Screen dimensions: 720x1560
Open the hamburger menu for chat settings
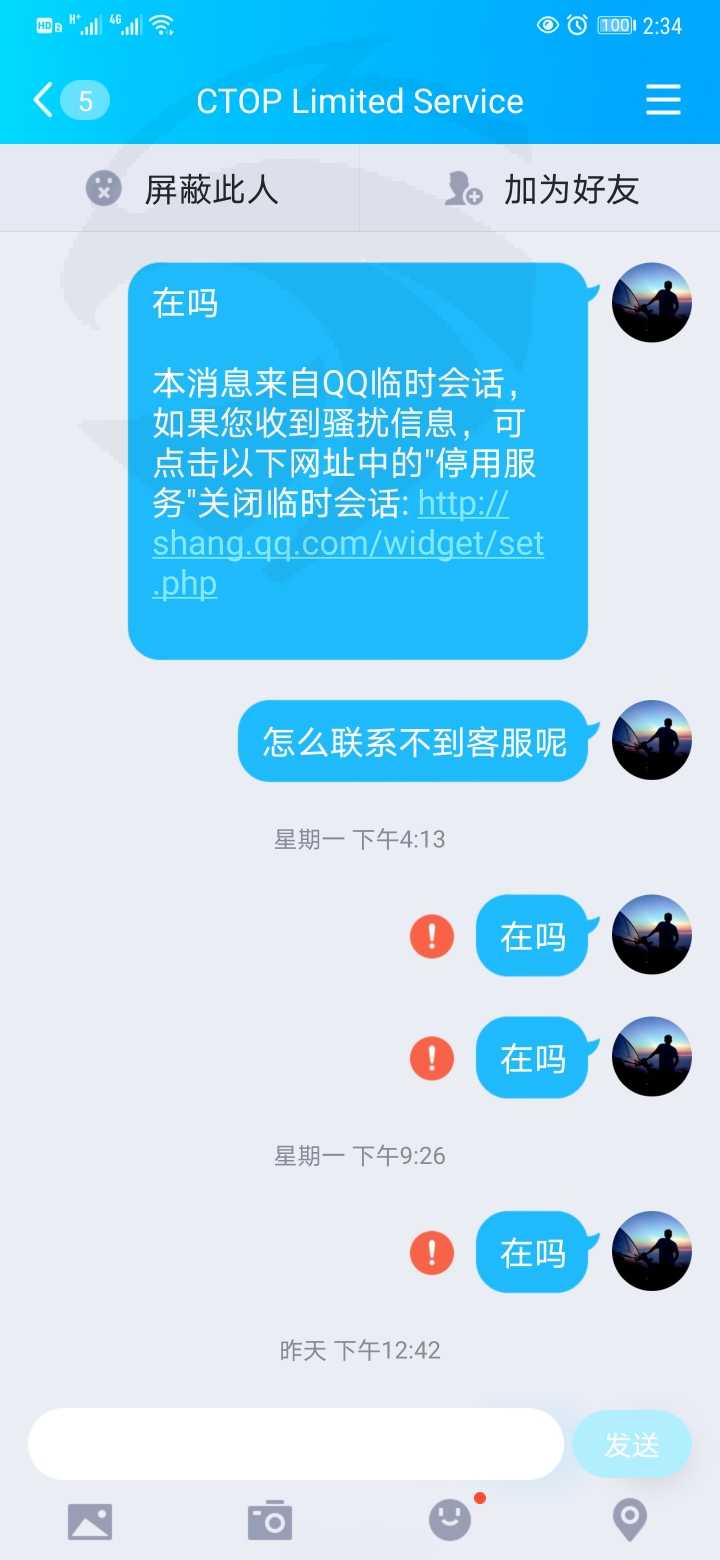point(663,100)
